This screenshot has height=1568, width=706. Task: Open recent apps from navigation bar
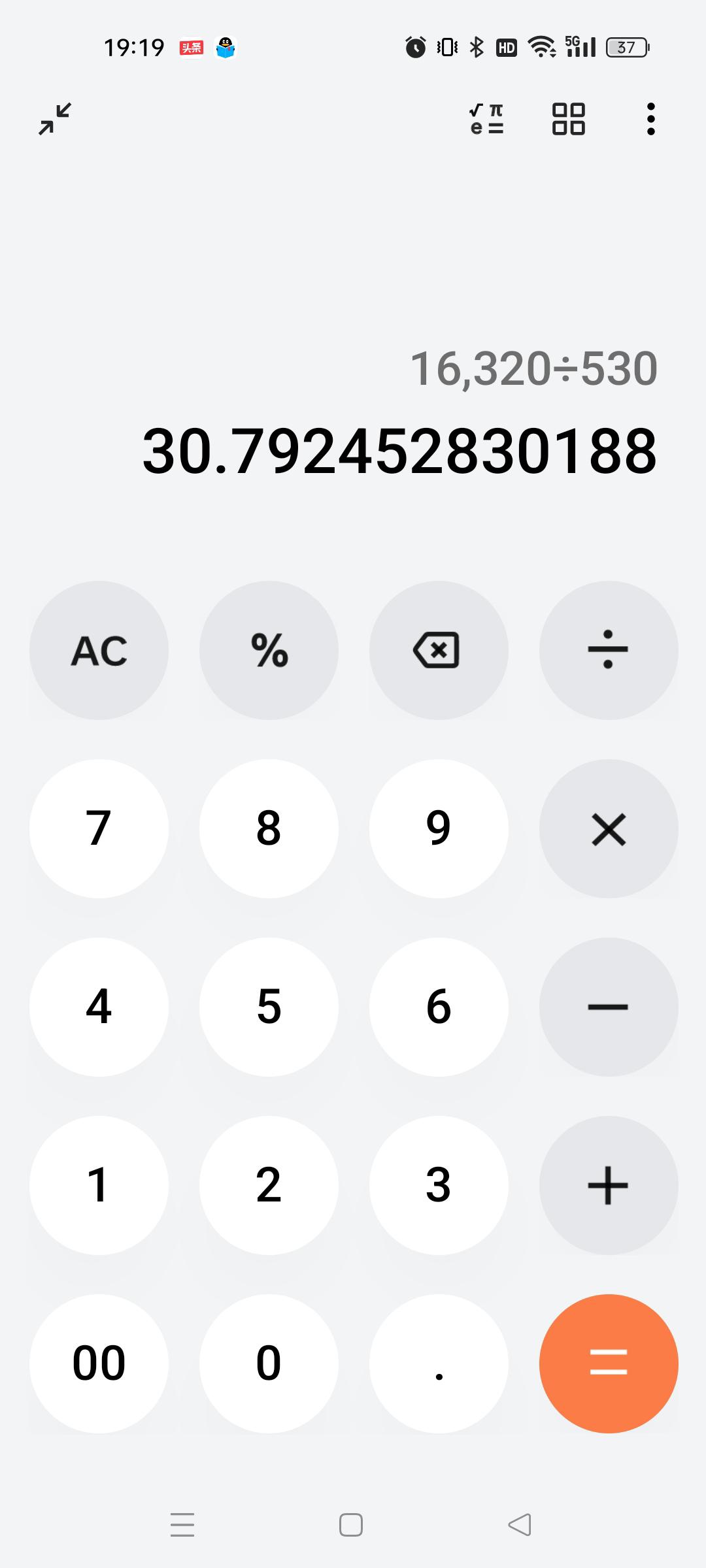point(182,1525)
